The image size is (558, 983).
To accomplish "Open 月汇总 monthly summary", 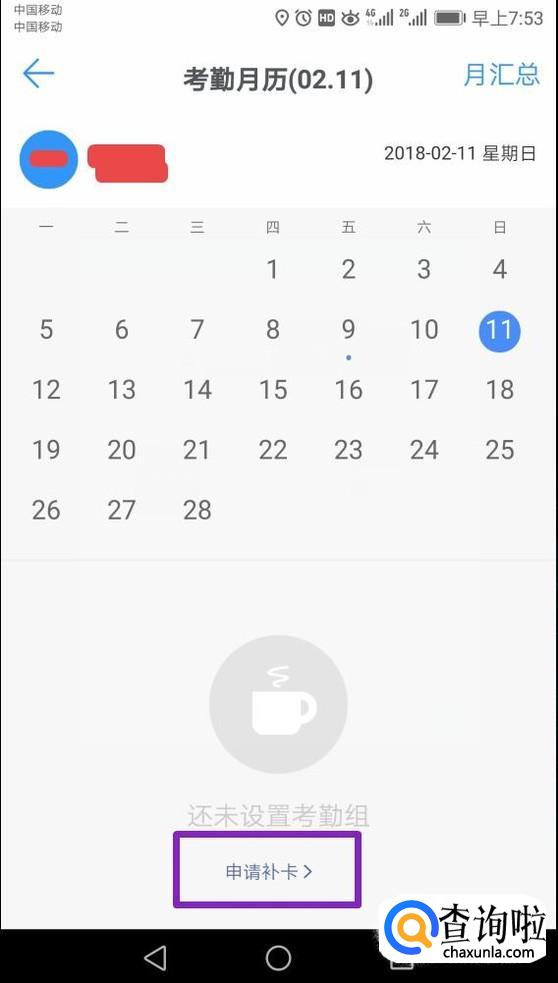I will coord(501,74).
